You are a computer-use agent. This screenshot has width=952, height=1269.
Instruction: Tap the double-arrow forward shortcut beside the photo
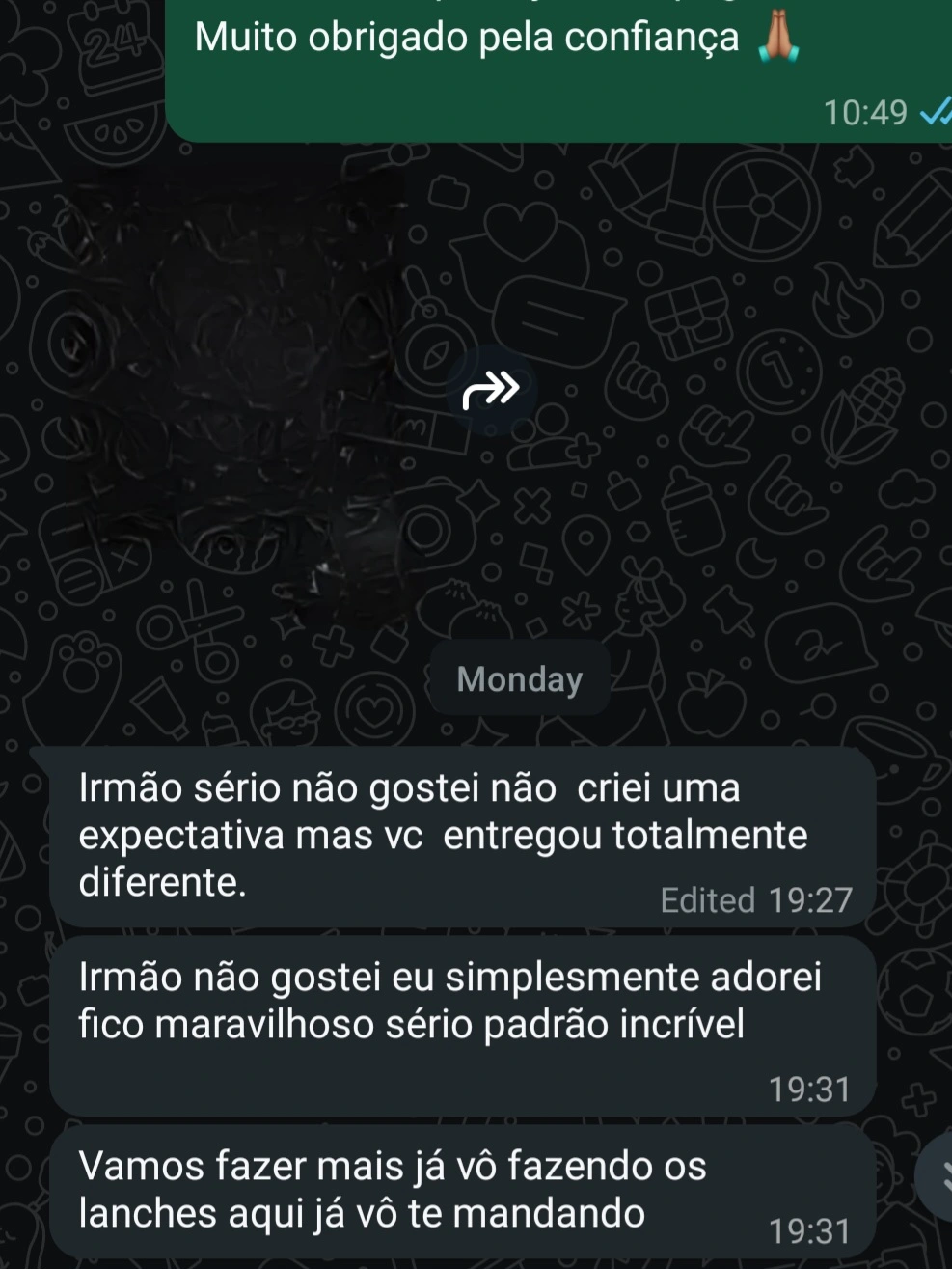point(492,391)
